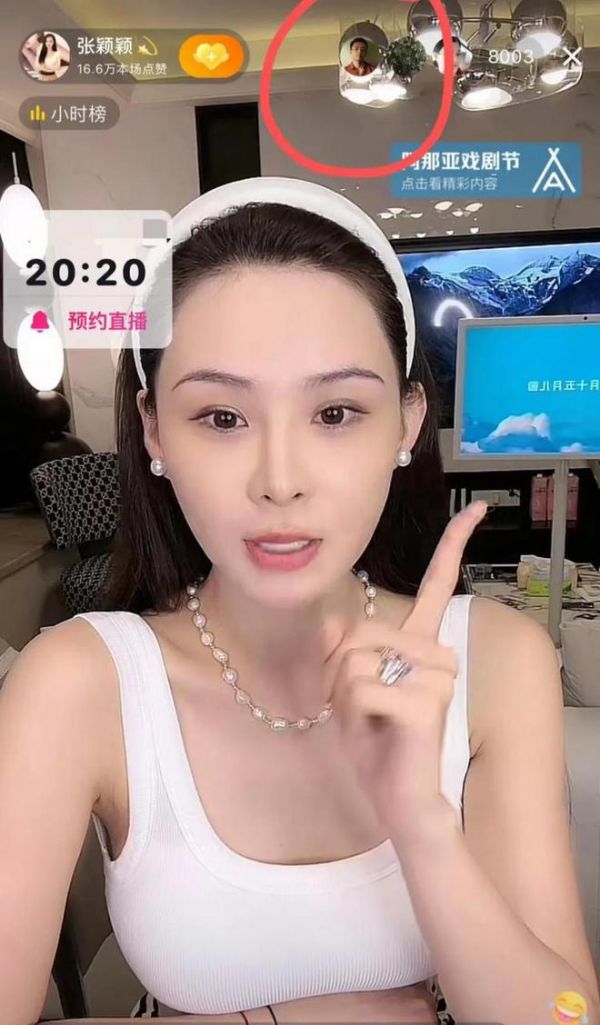Viewport: 600px width, 1025px height.
Task: Open streamer 张颖颖's profile
Action: point(46,55)
